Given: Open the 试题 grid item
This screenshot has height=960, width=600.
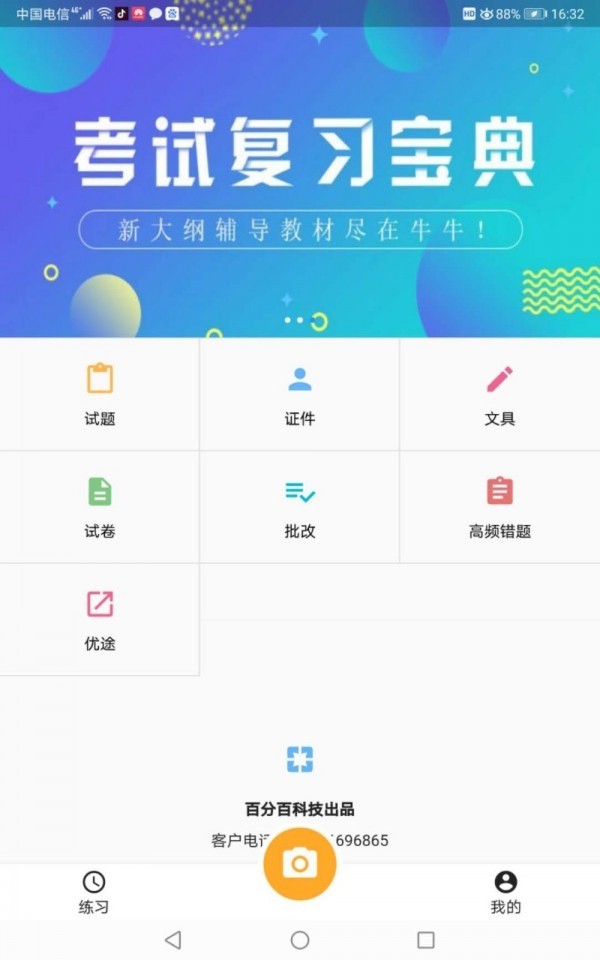Looking at the screenshot, I should pos(100,395).
